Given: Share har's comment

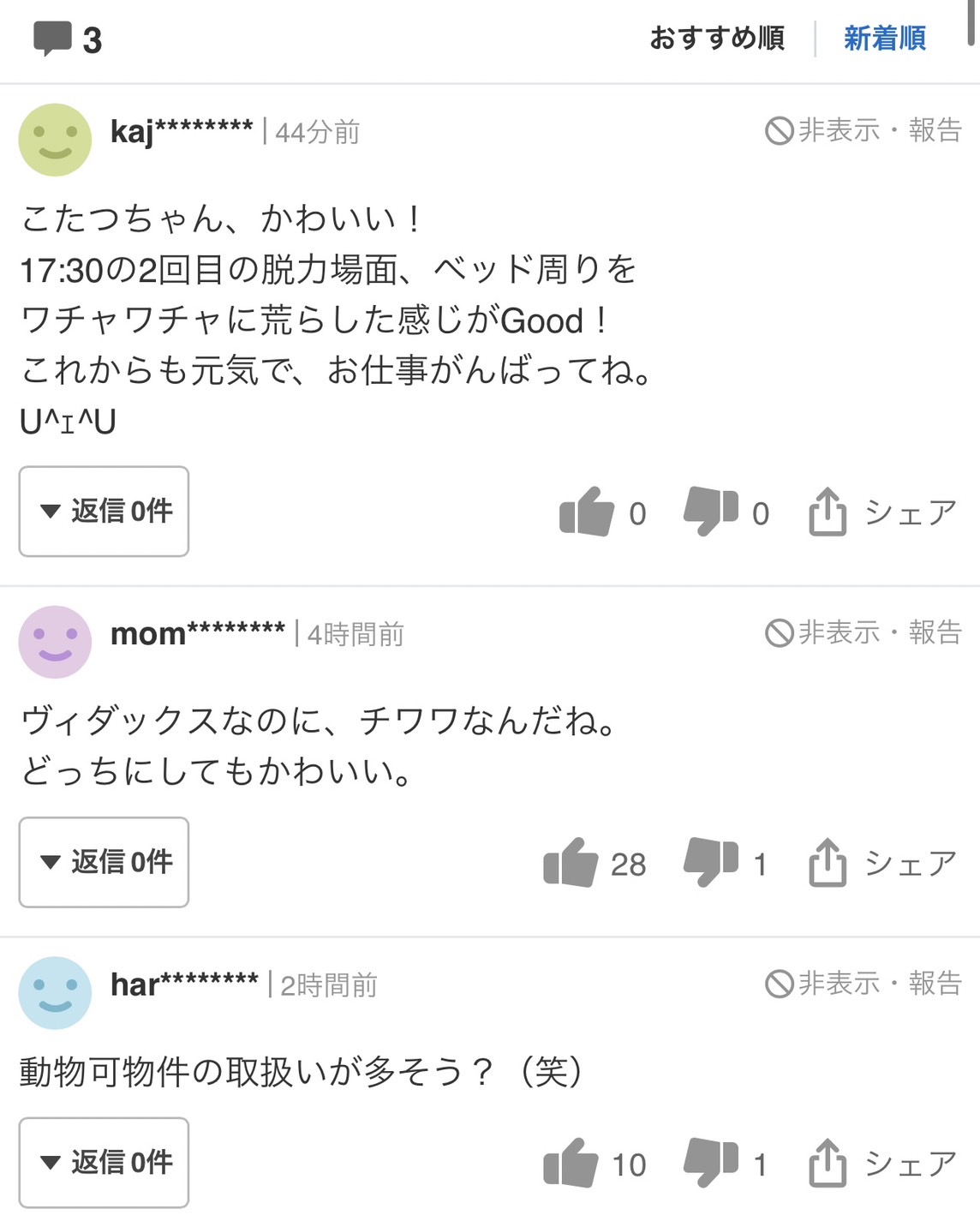Looking at the screenshot, I should tap(882, 1164).
